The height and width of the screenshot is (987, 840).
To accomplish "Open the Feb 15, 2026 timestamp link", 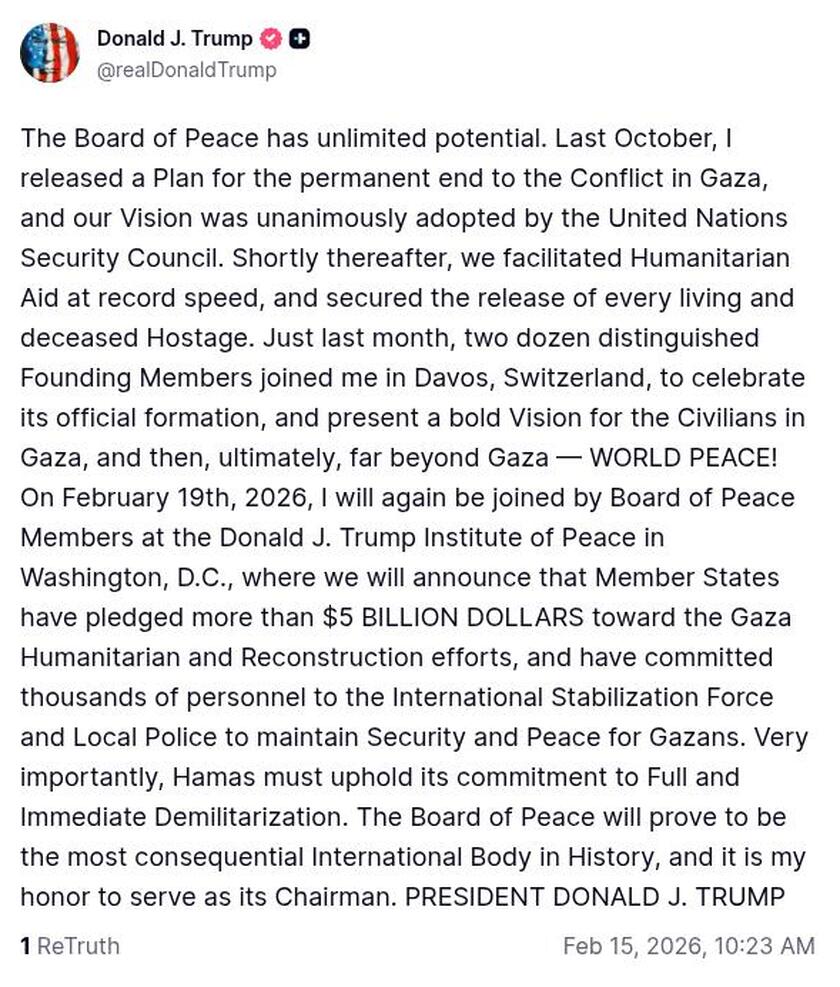I will click(688, 945).
